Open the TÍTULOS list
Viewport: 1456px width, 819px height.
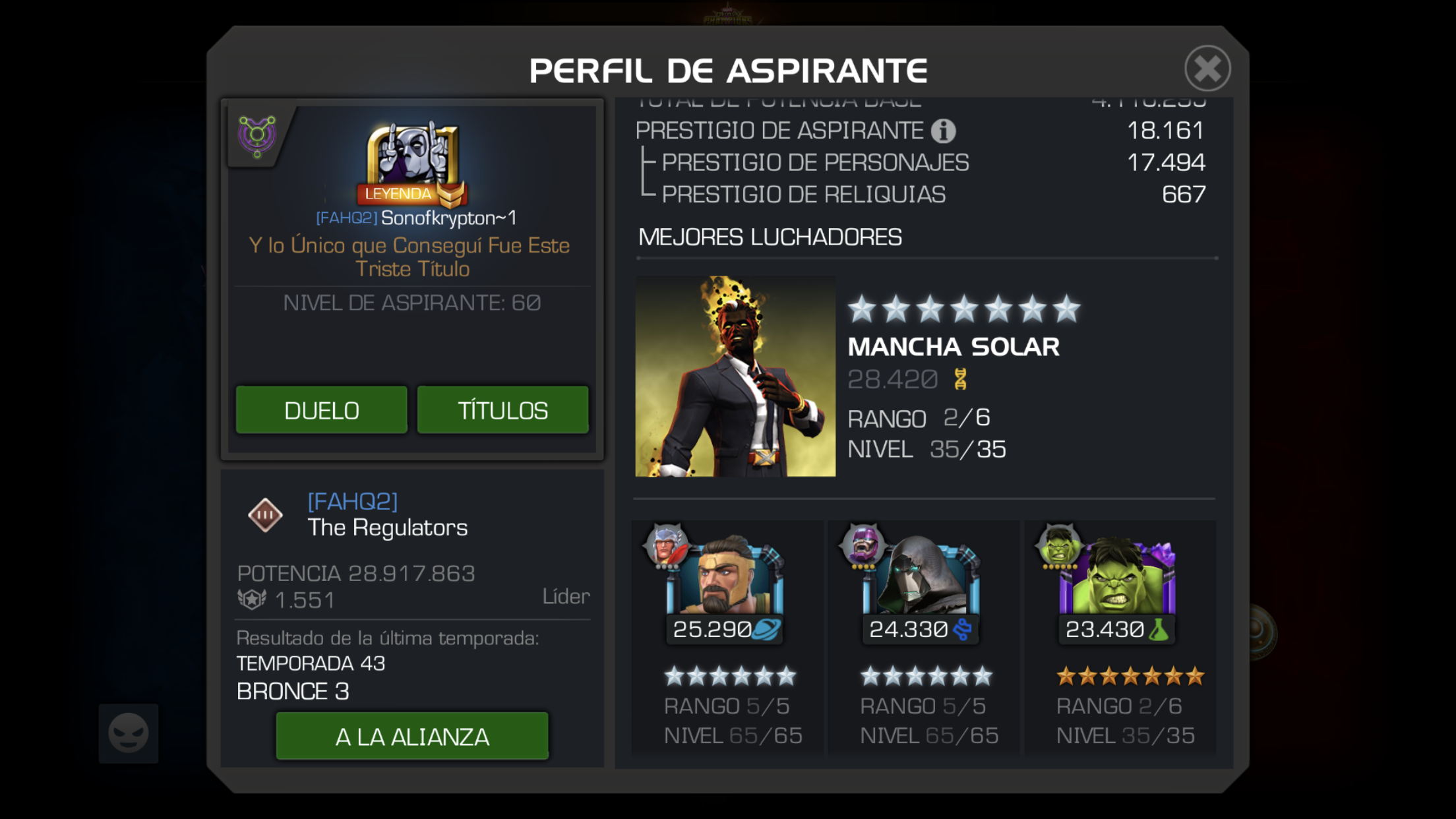pos(502,410)
